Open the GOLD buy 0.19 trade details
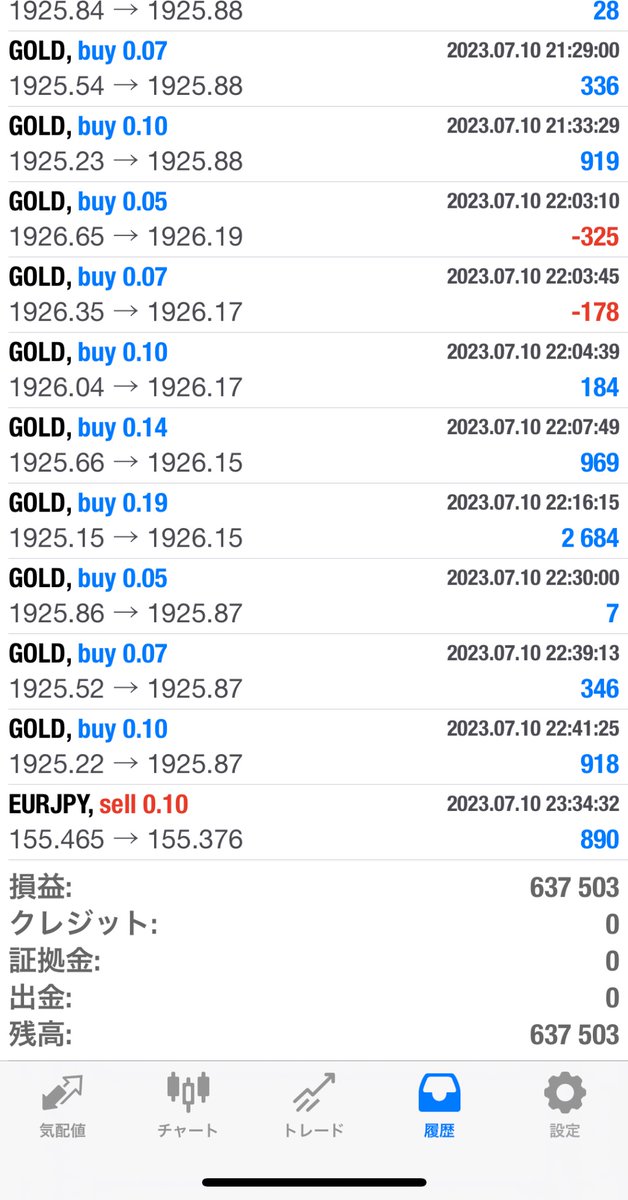The image size is (628, 1200). click(x=314, y=520)
